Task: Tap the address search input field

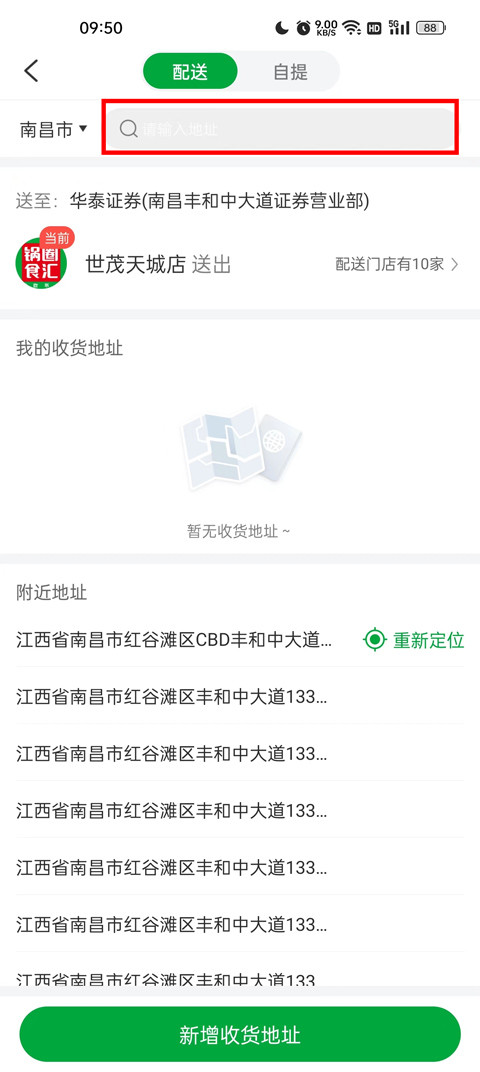Action: [x=280, y=129]
